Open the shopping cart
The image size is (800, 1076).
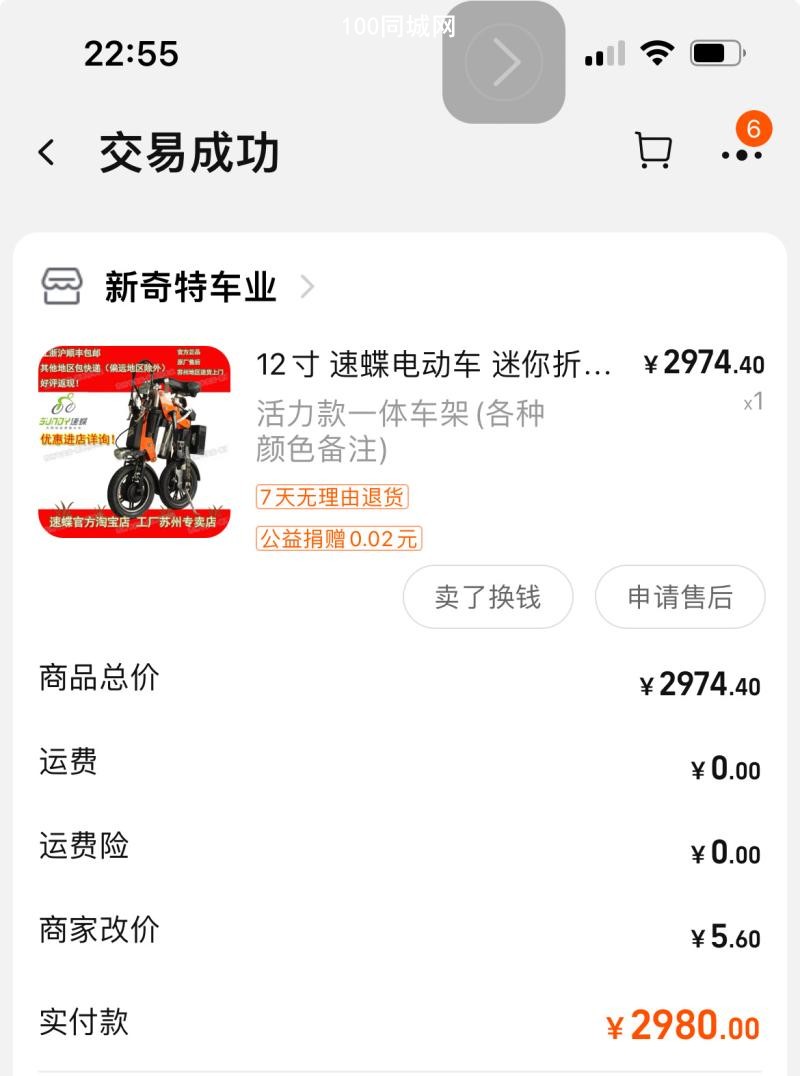pos(653,151)
